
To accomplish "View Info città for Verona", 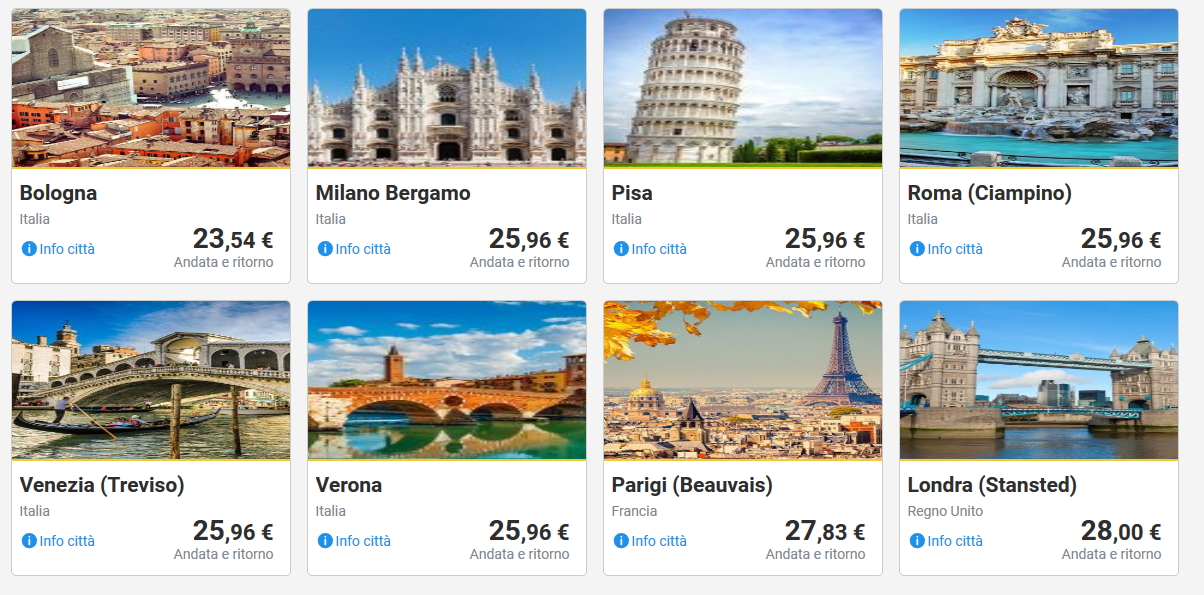I will [355, 541].
